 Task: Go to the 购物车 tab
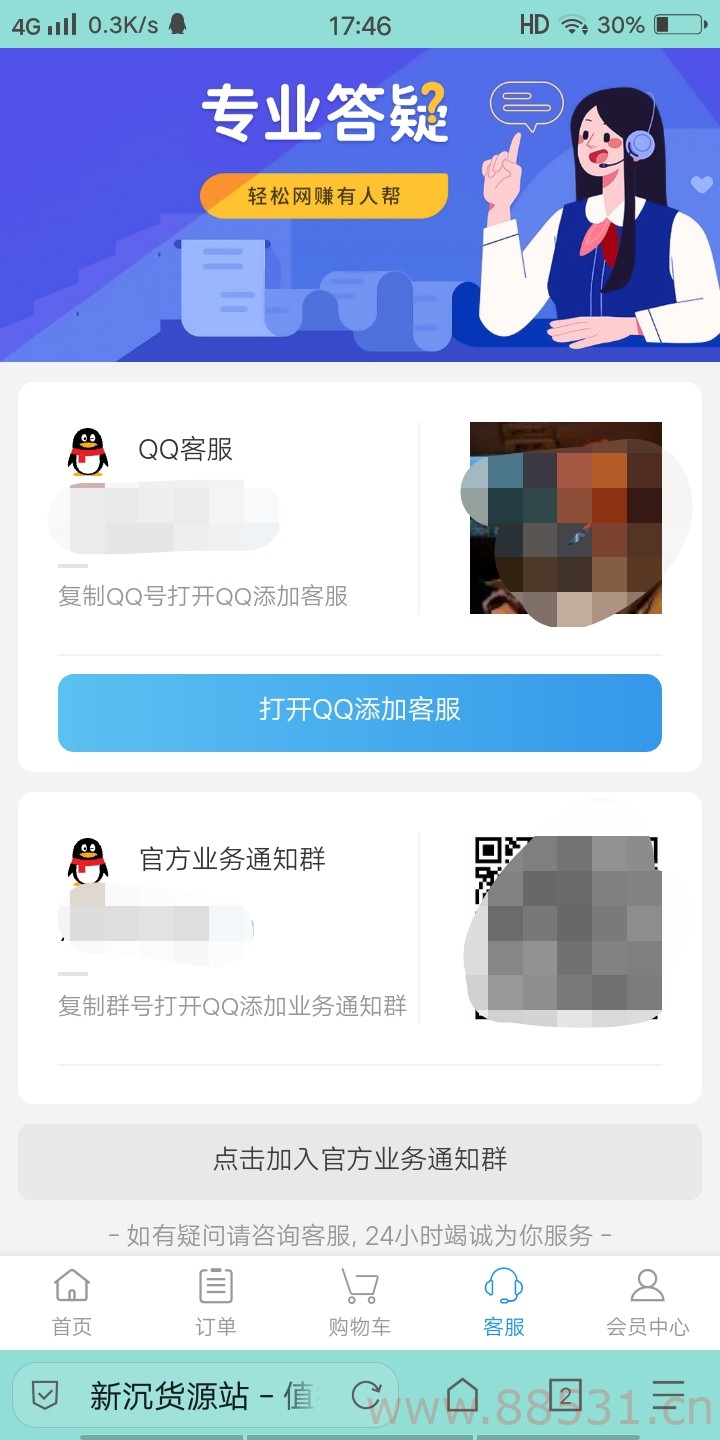pyautogui.click(x=360, y=1302)
